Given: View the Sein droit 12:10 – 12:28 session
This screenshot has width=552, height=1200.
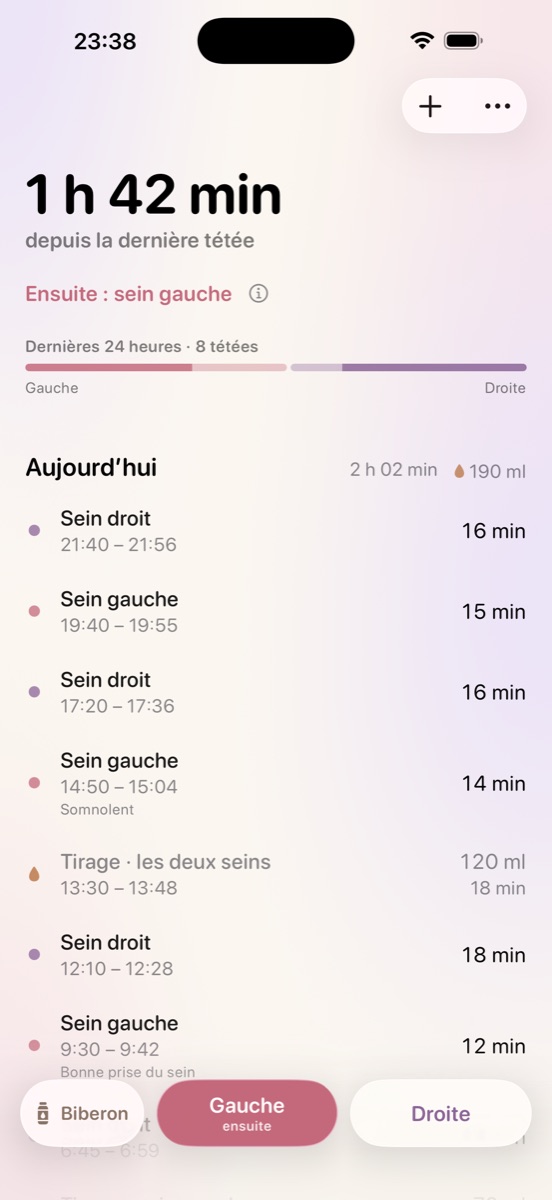Looking at the screenshot, I should 276,955.
